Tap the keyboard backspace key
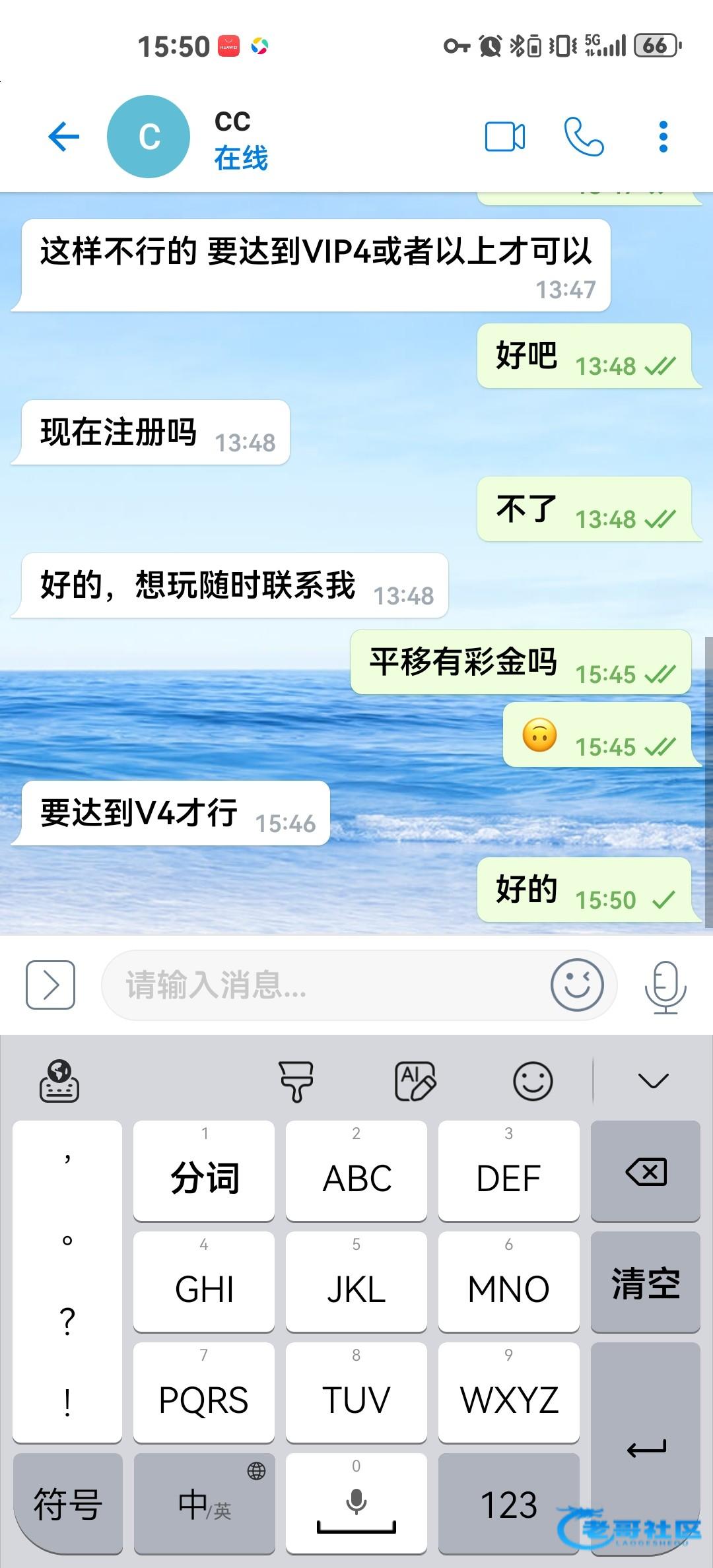713x1568 pixels. point(646,1172)
